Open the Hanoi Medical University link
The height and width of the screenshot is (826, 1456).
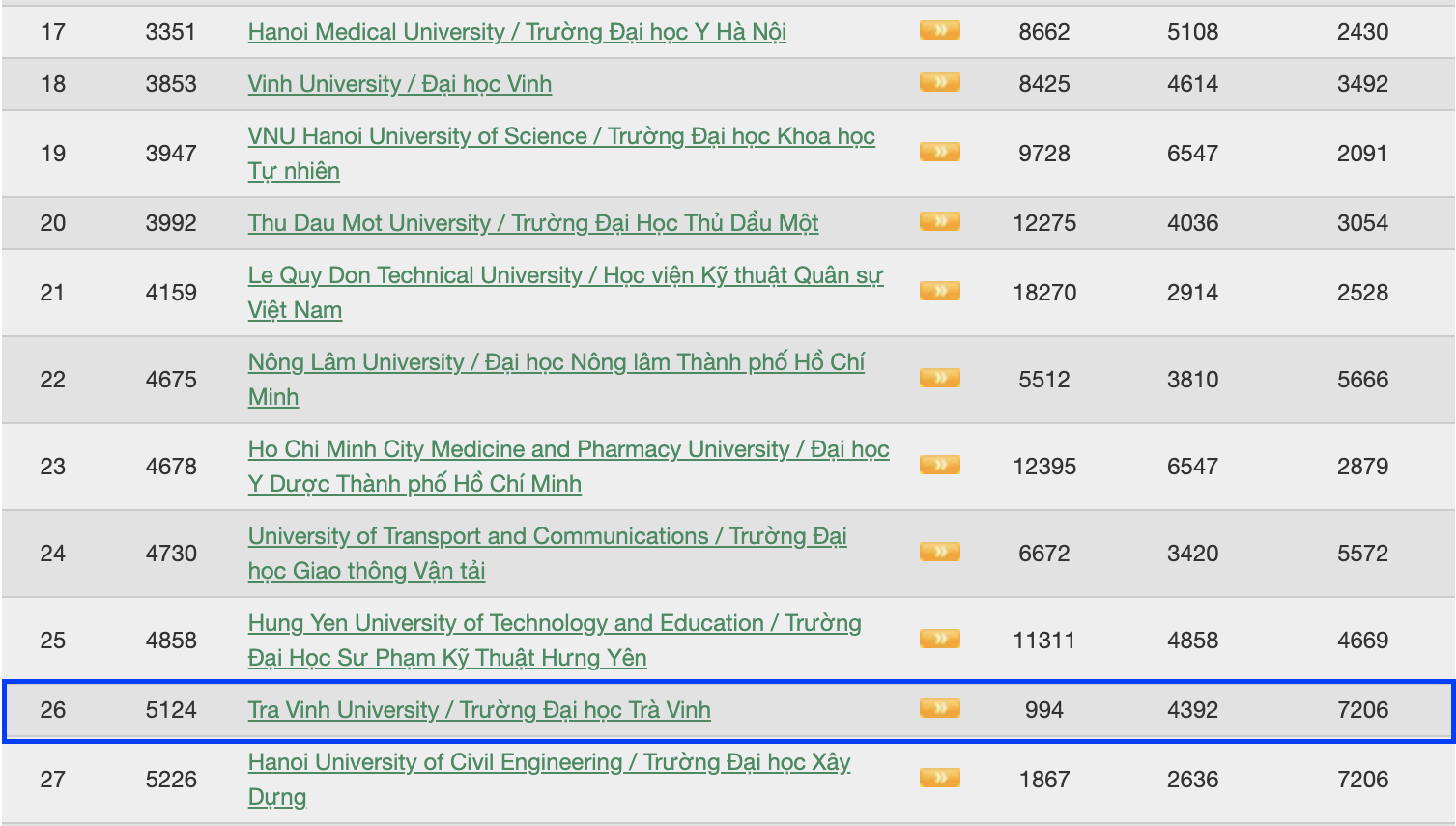(x=517, y=32)
